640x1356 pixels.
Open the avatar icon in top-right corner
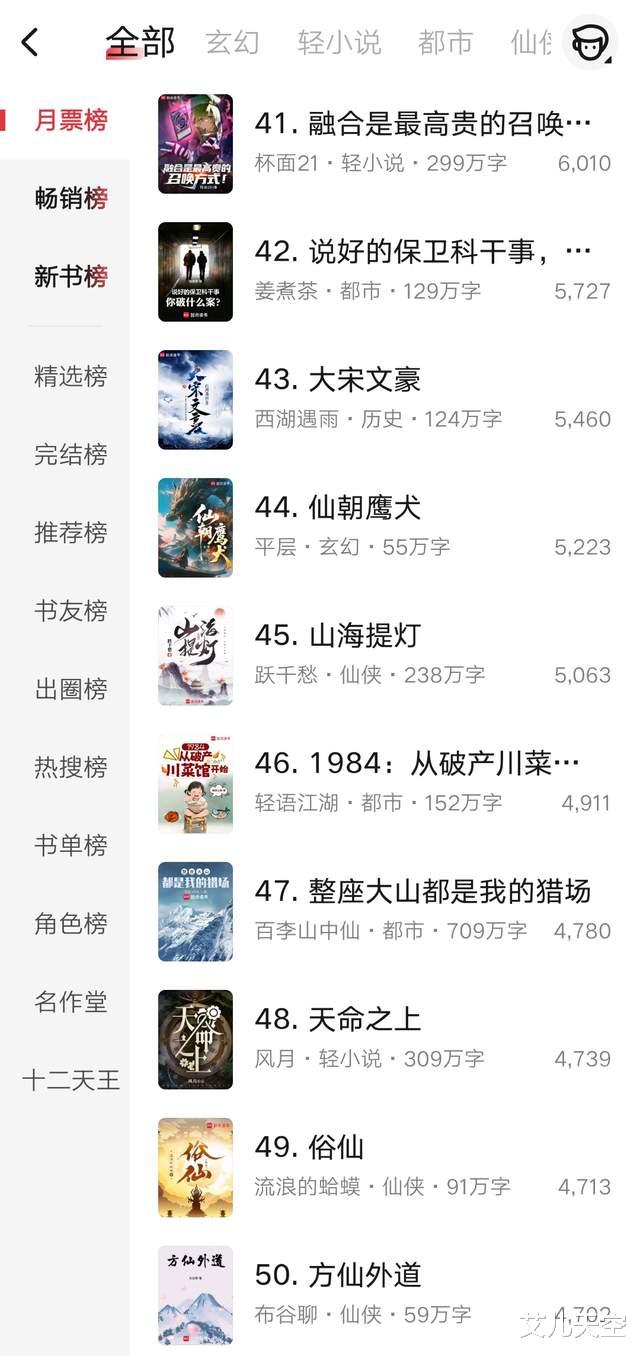coord(589,42)
